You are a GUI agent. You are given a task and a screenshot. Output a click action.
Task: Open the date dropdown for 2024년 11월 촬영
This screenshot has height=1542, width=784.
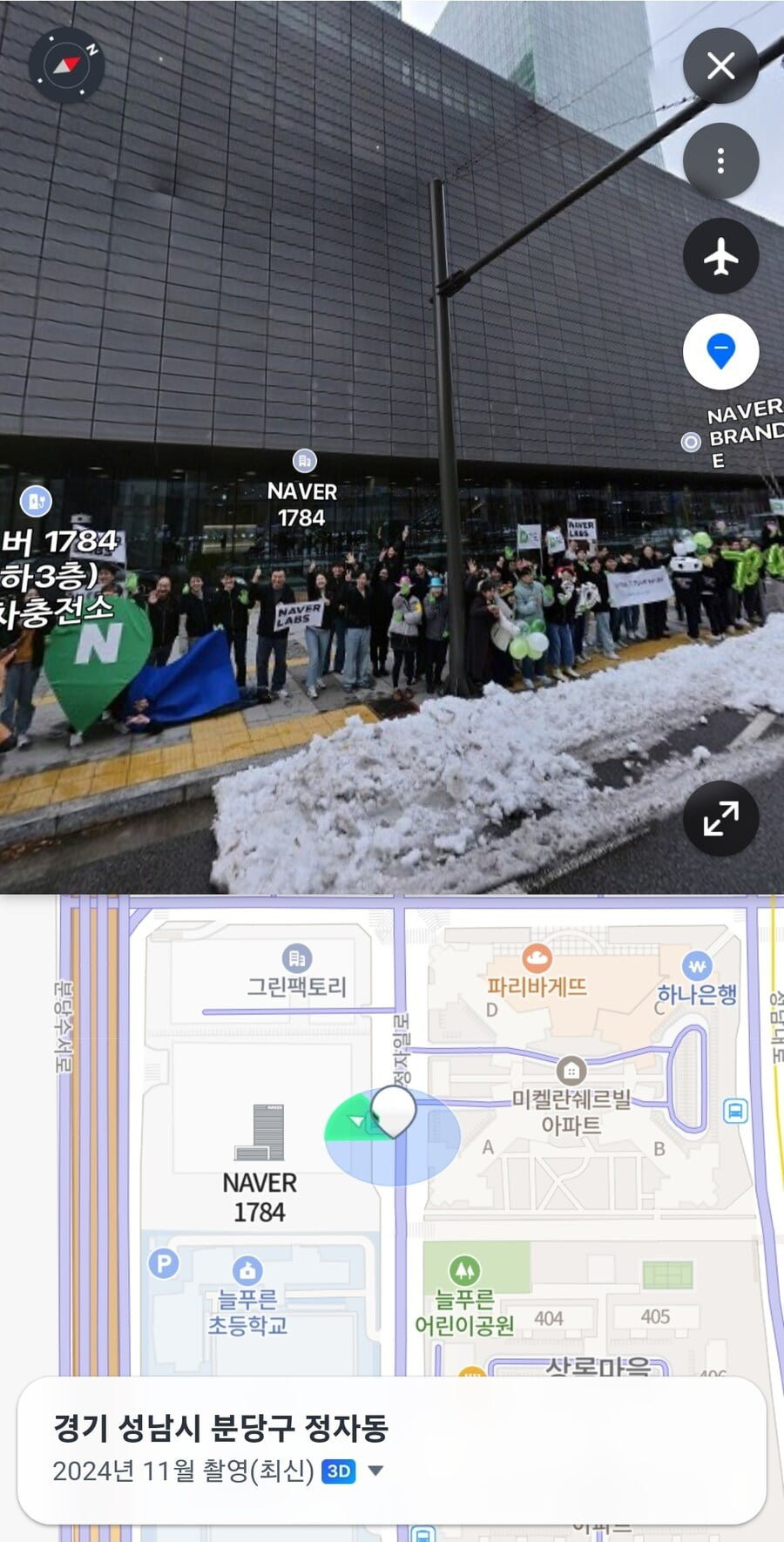[x=375, y=1471]
